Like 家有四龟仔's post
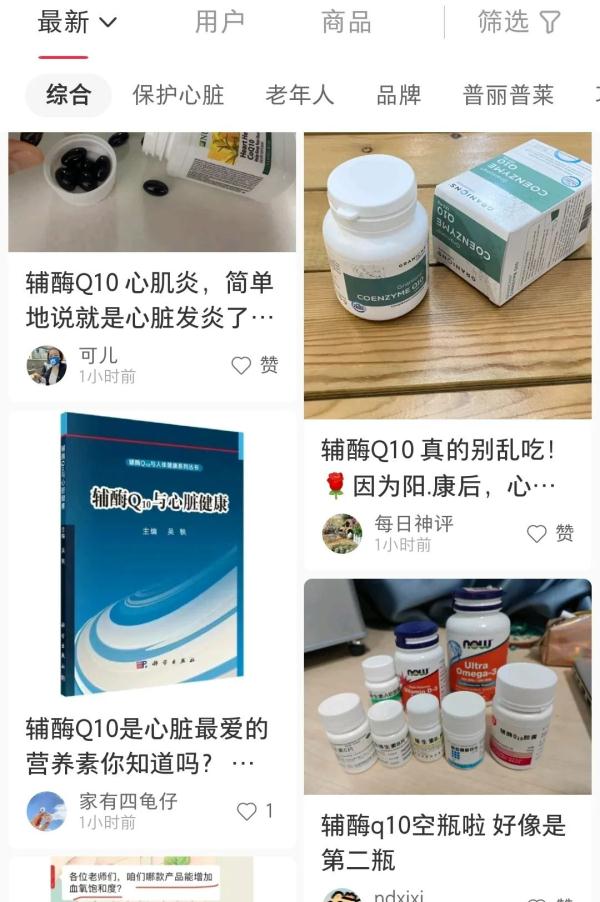The image size is (600, 902). pos(254,811)
